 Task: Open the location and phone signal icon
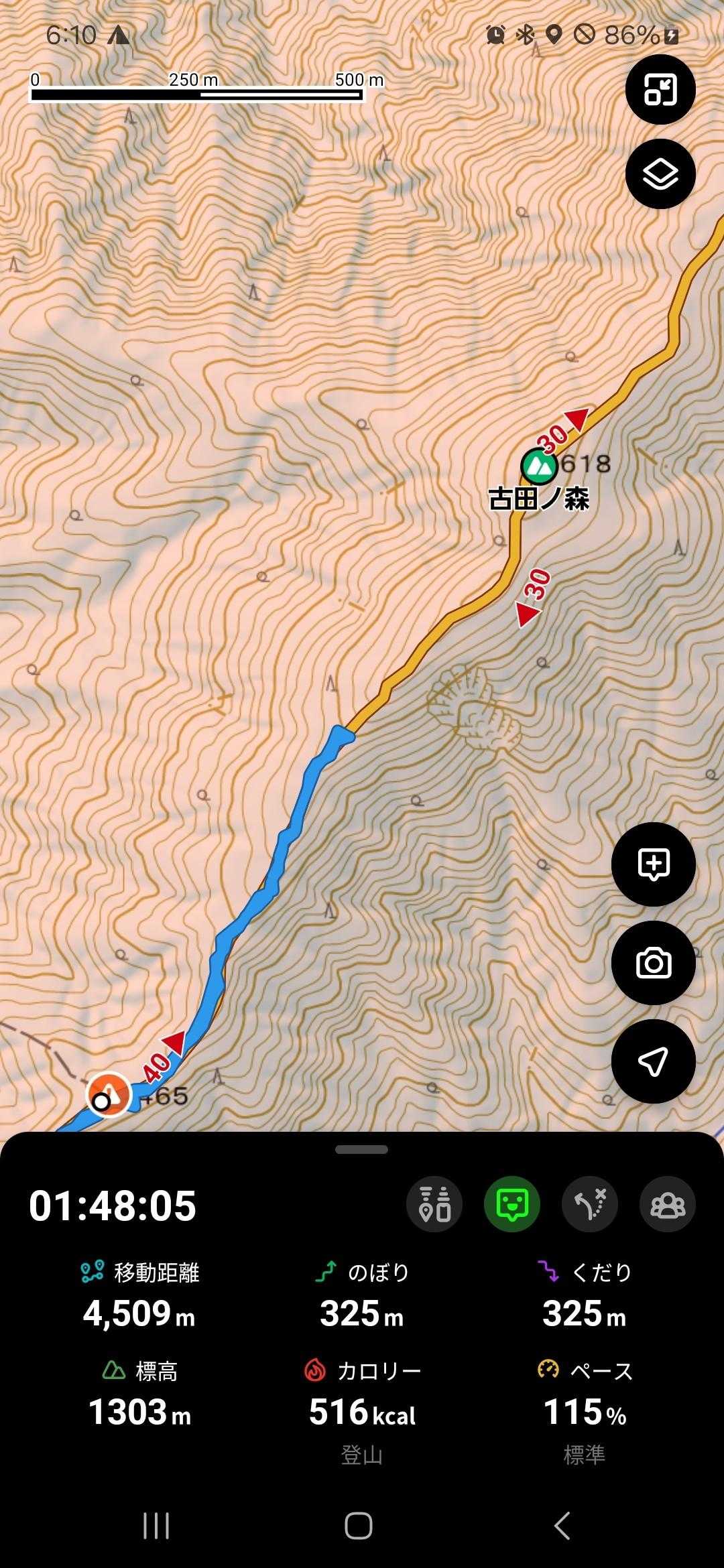click(434, 1204)
